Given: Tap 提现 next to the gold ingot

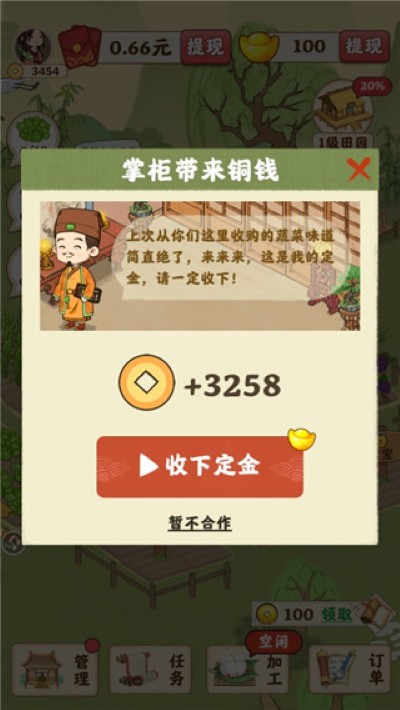Looking at the screenshot, I should point(365,47).
